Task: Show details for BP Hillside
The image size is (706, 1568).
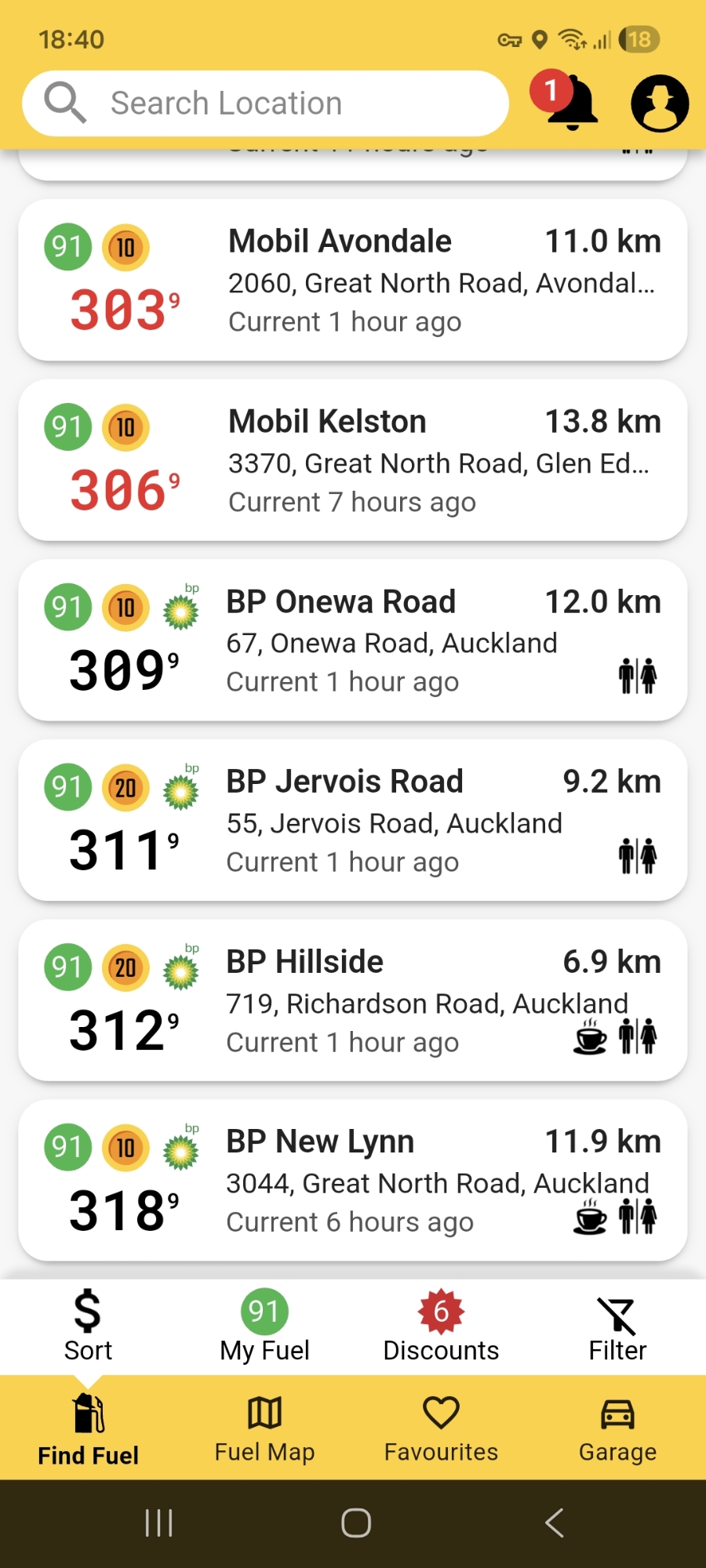Action: click(353, 1000)
